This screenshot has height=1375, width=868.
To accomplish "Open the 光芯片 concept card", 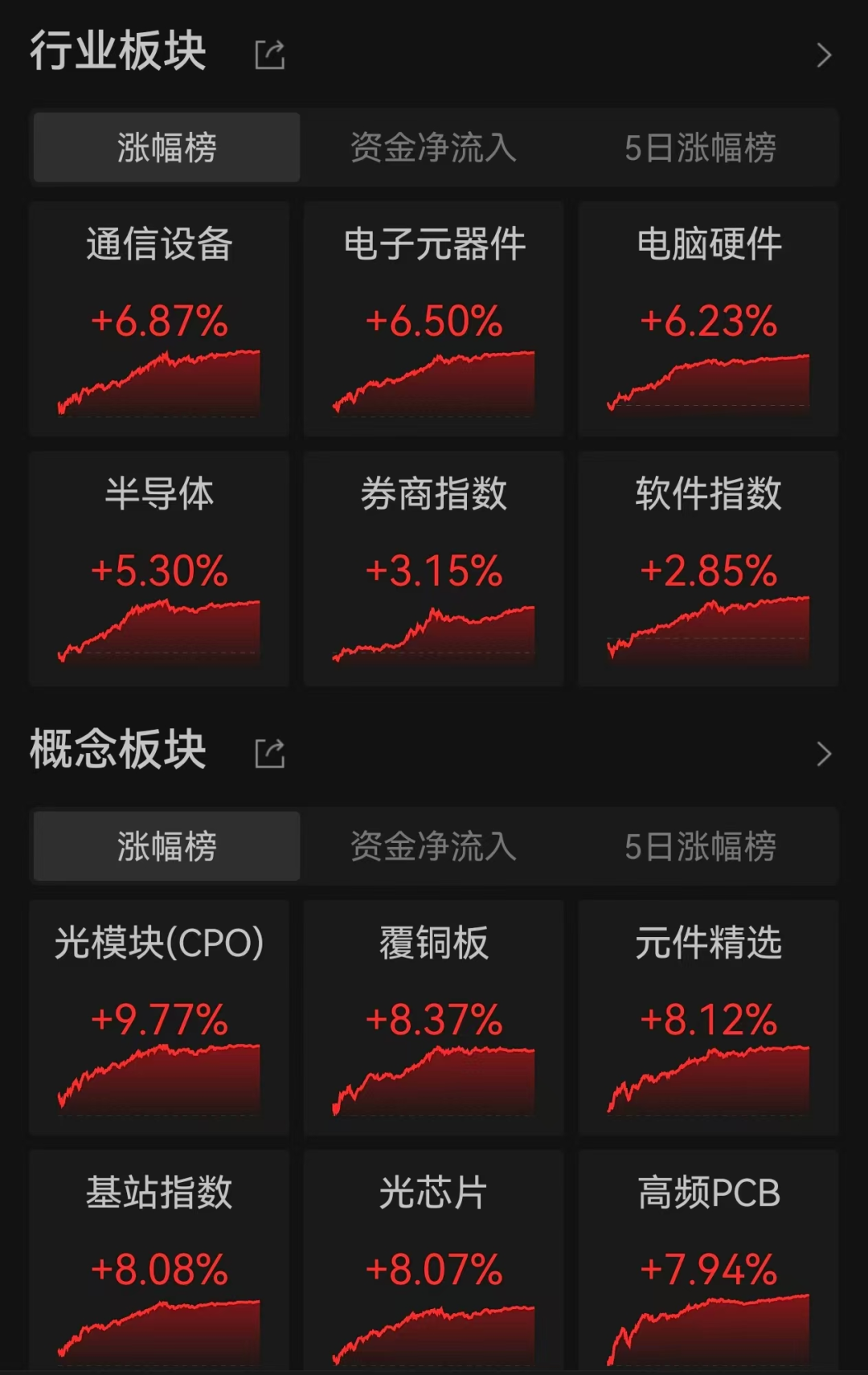I will click(x=434, y=1262).
